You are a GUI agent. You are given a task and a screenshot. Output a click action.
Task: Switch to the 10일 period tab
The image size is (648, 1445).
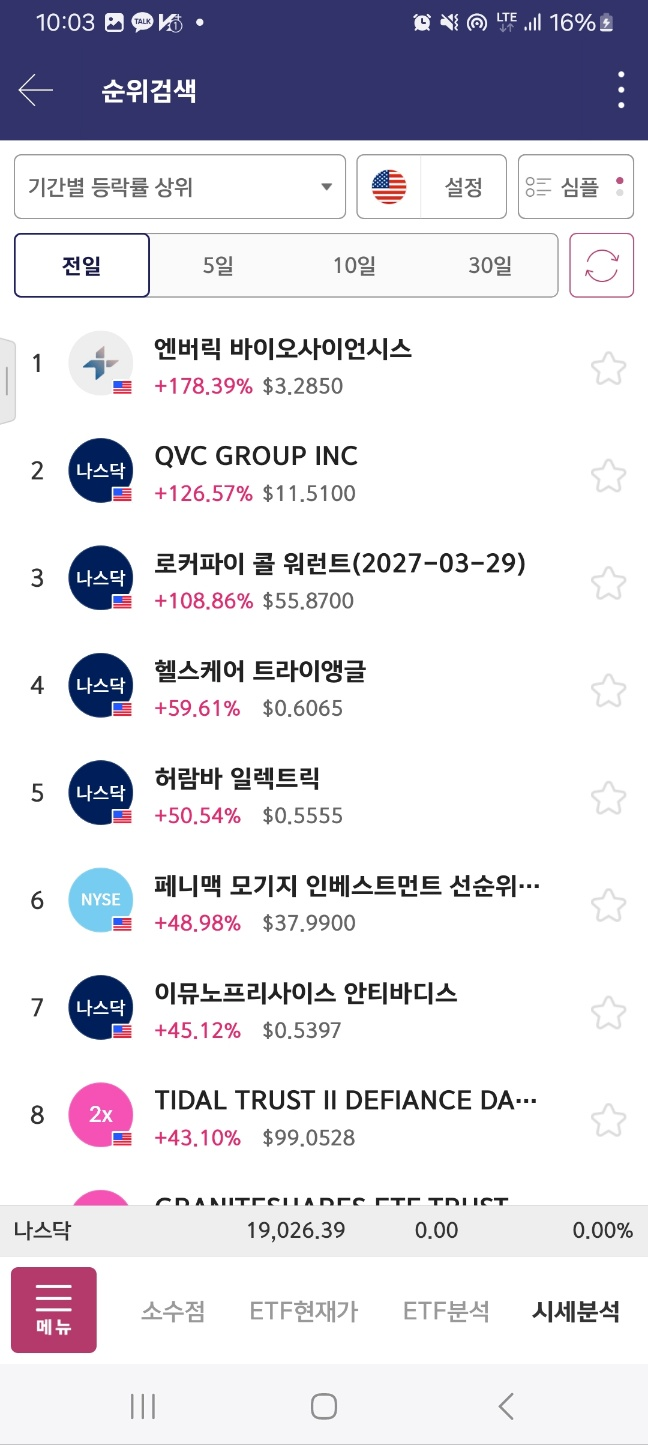click(x=354, y=266)
